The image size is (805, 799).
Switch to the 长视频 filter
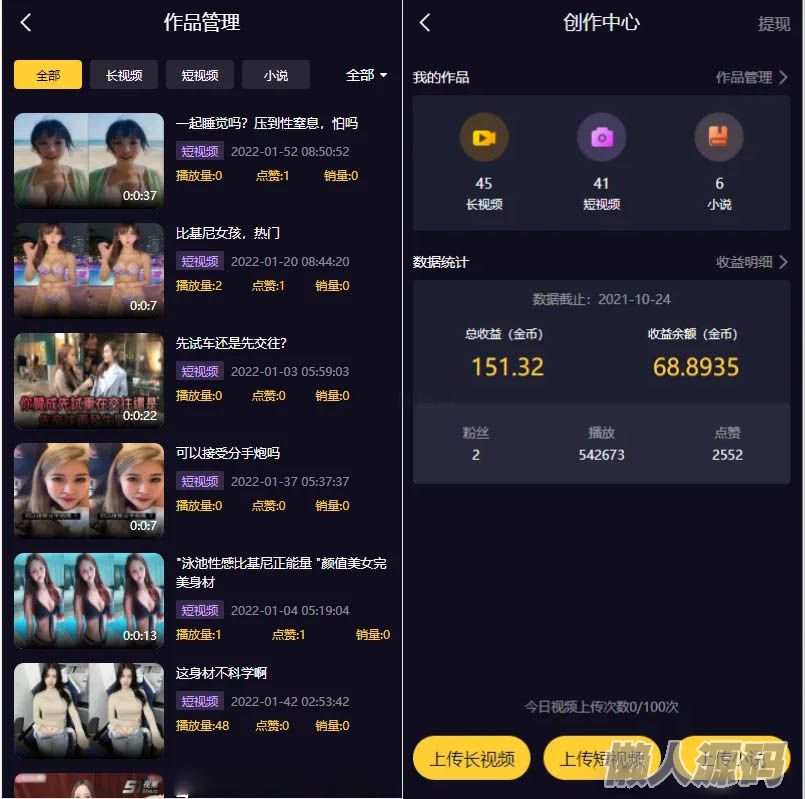pyautogui.click(x=124, y=75)
